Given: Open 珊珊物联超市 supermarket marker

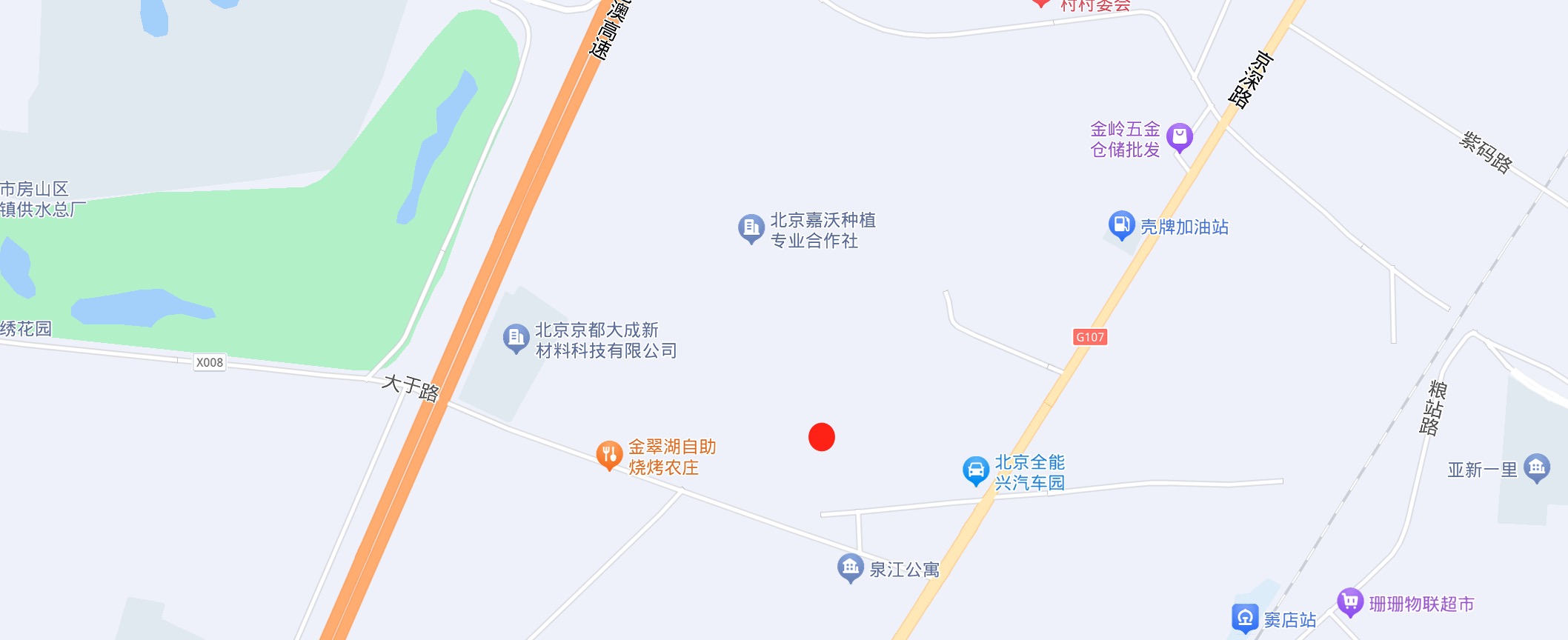Looking at the screenshot, I should [1349, 601].
